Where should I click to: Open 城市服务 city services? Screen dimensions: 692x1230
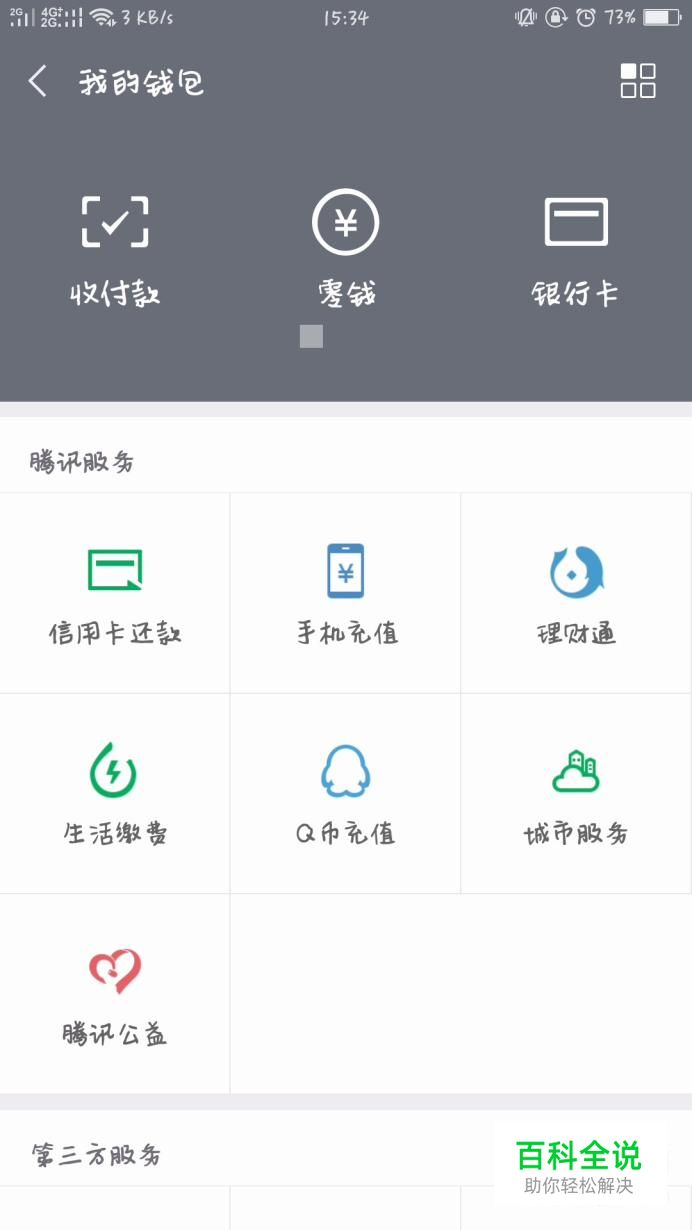pyautogui.click(x=576, y=793)
